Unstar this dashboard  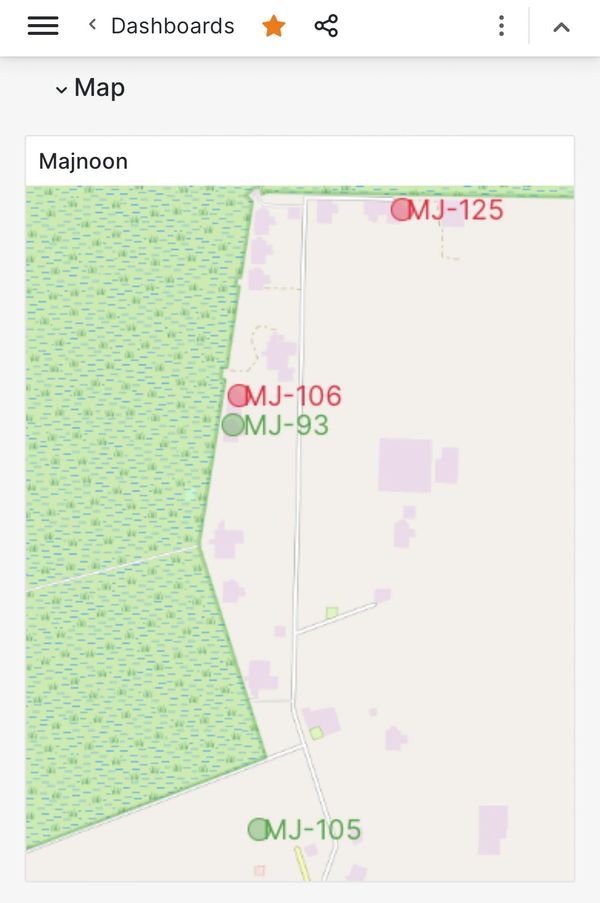pyautogui.click(x=274, y=27)
